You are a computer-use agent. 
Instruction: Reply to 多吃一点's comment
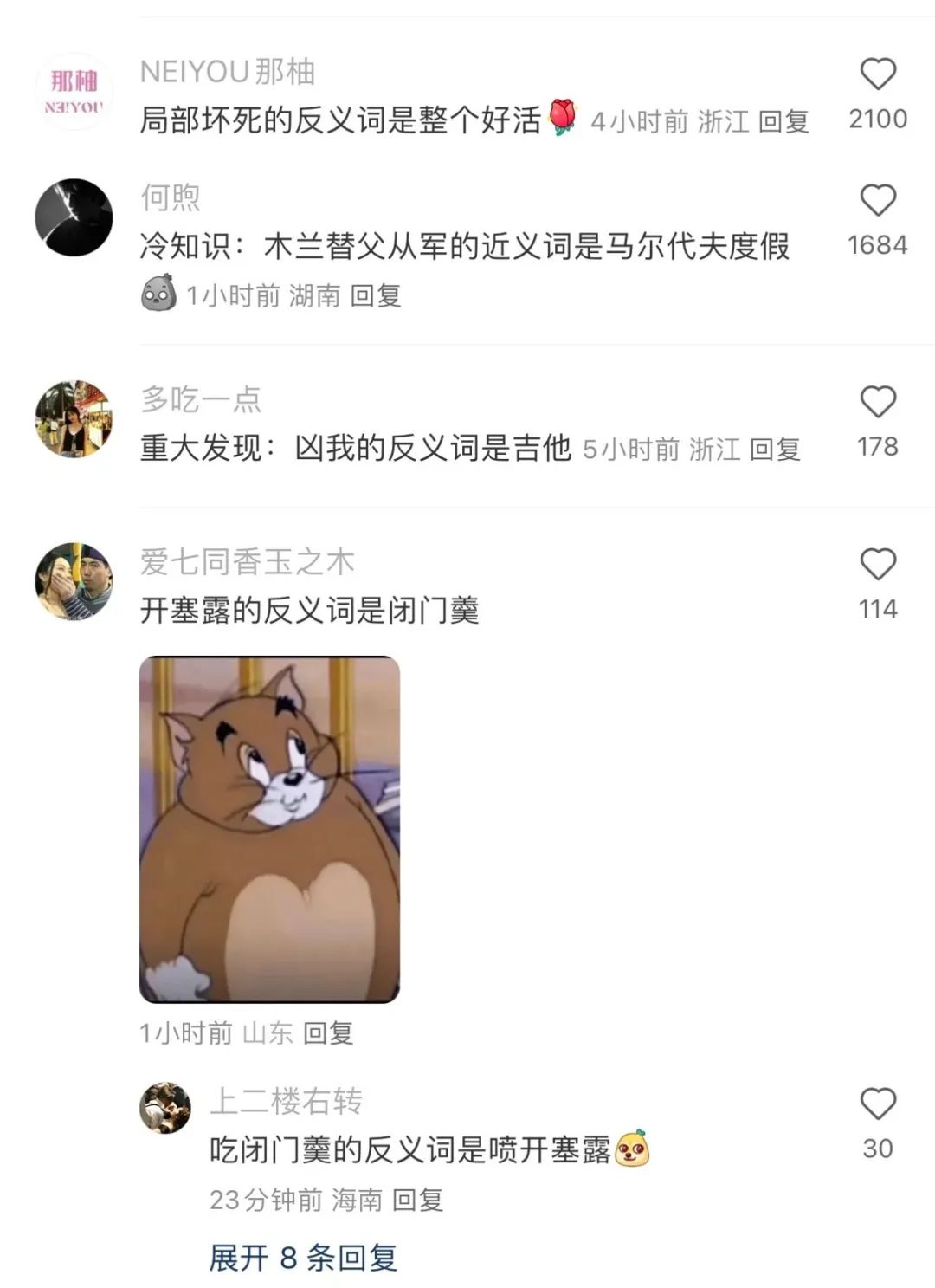click(x=775, y=450)
